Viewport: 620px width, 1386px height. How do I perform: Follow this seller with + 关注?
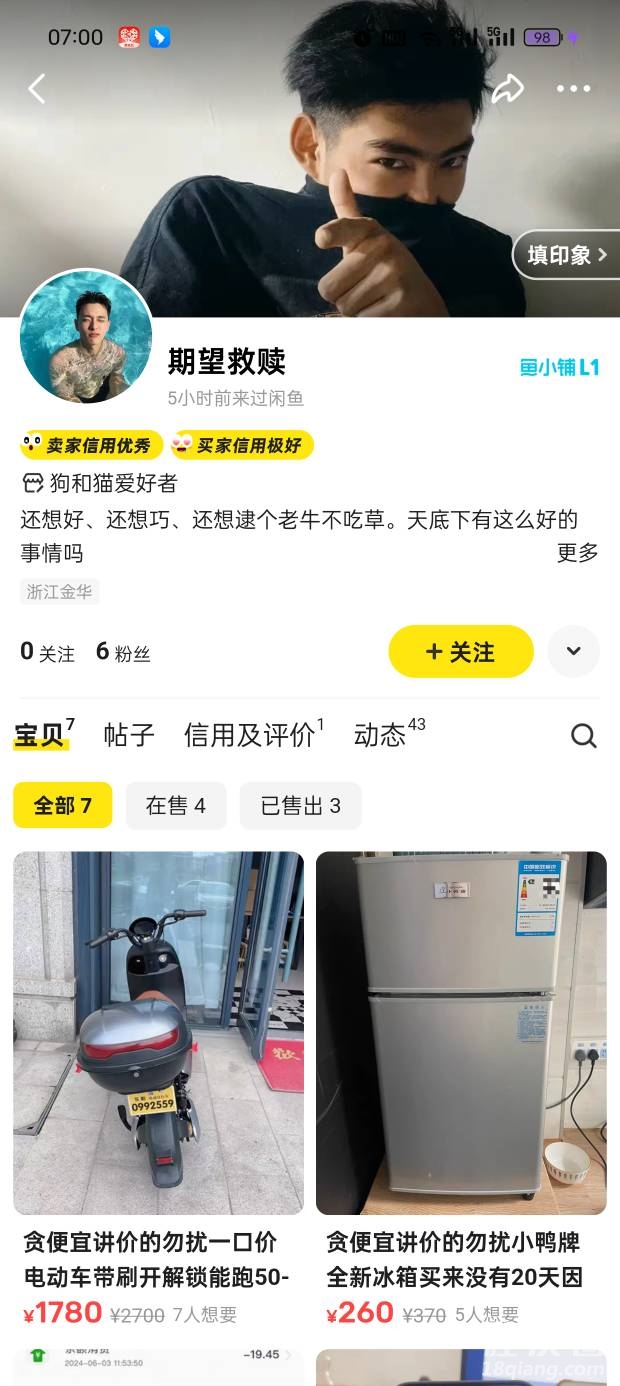point(460,652)
